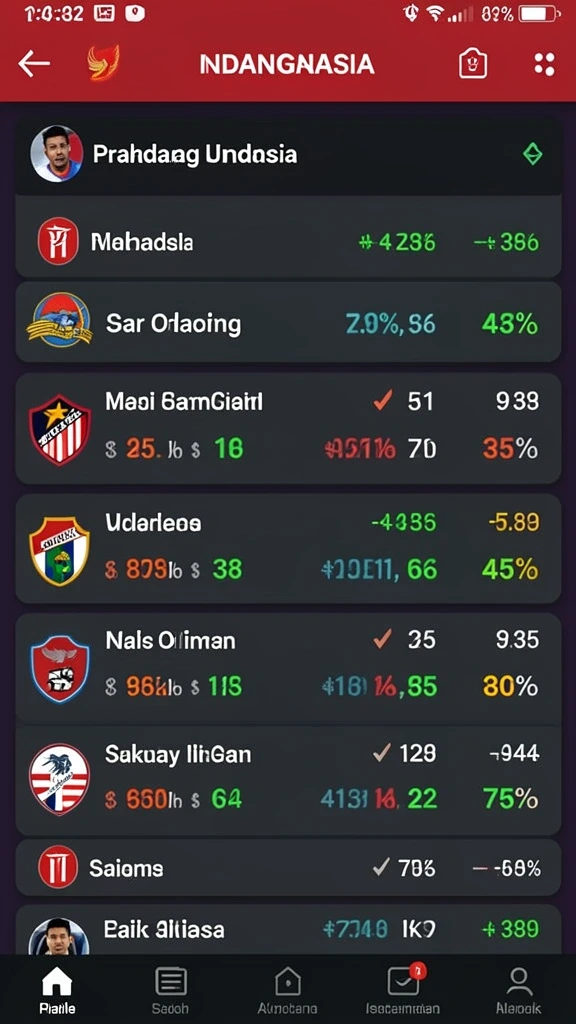Open the shopping bag icon in header
The width and height of the screenshot is (576, 1024).
pos(473,64)
